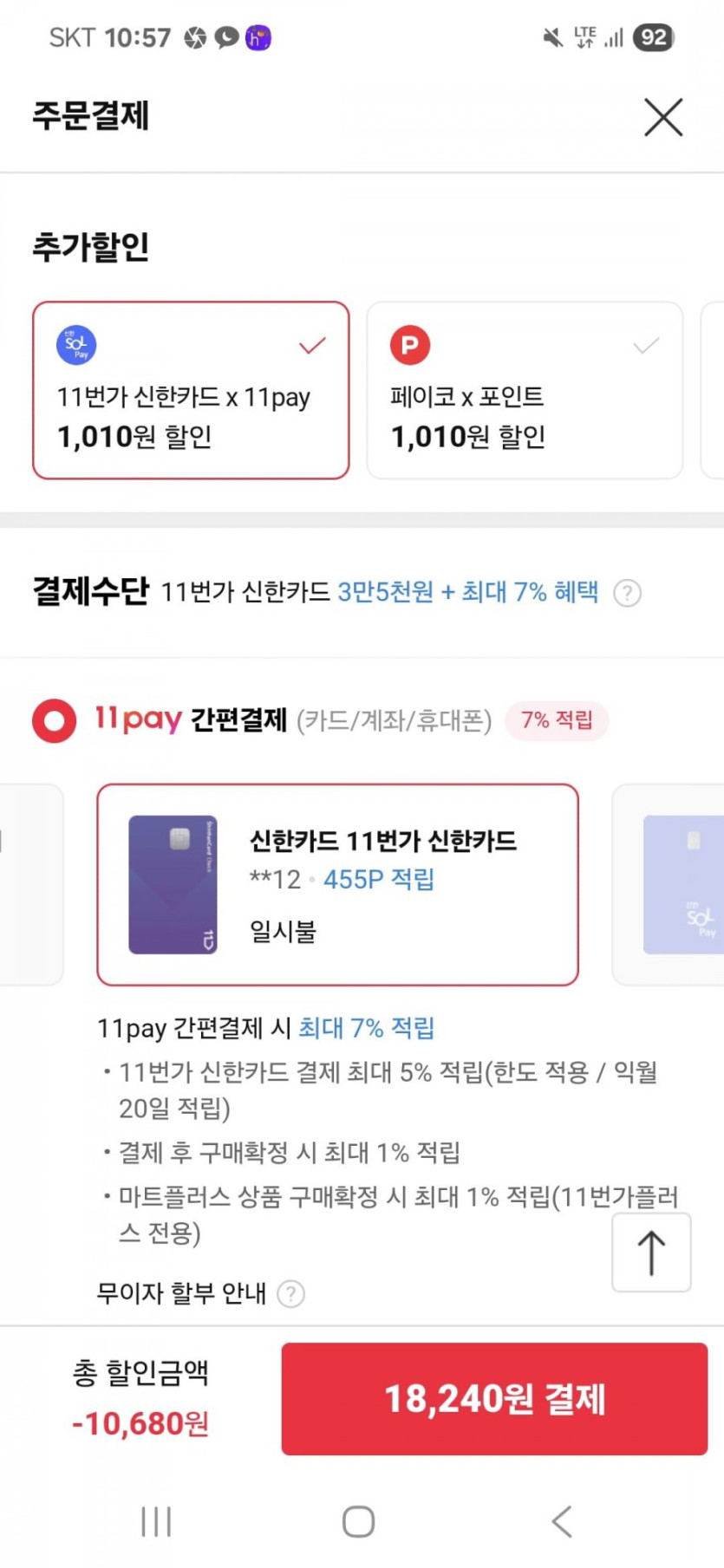This screenshot has width=724, height=1568.
Task: Choose the 페이코 x 포인트 discount card
Action: 525,390
